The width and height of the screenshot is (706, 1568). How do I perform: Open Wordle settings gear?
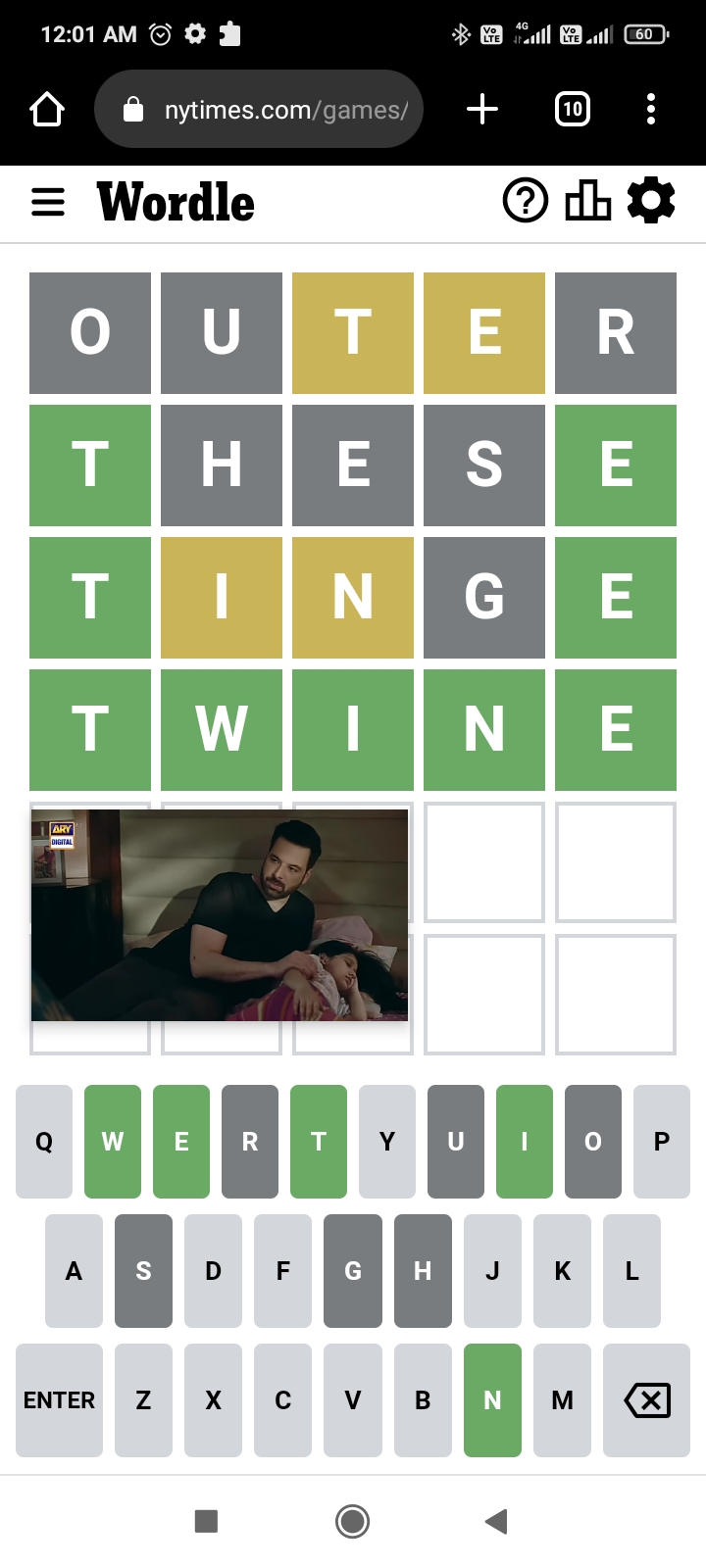pos(651,202)
